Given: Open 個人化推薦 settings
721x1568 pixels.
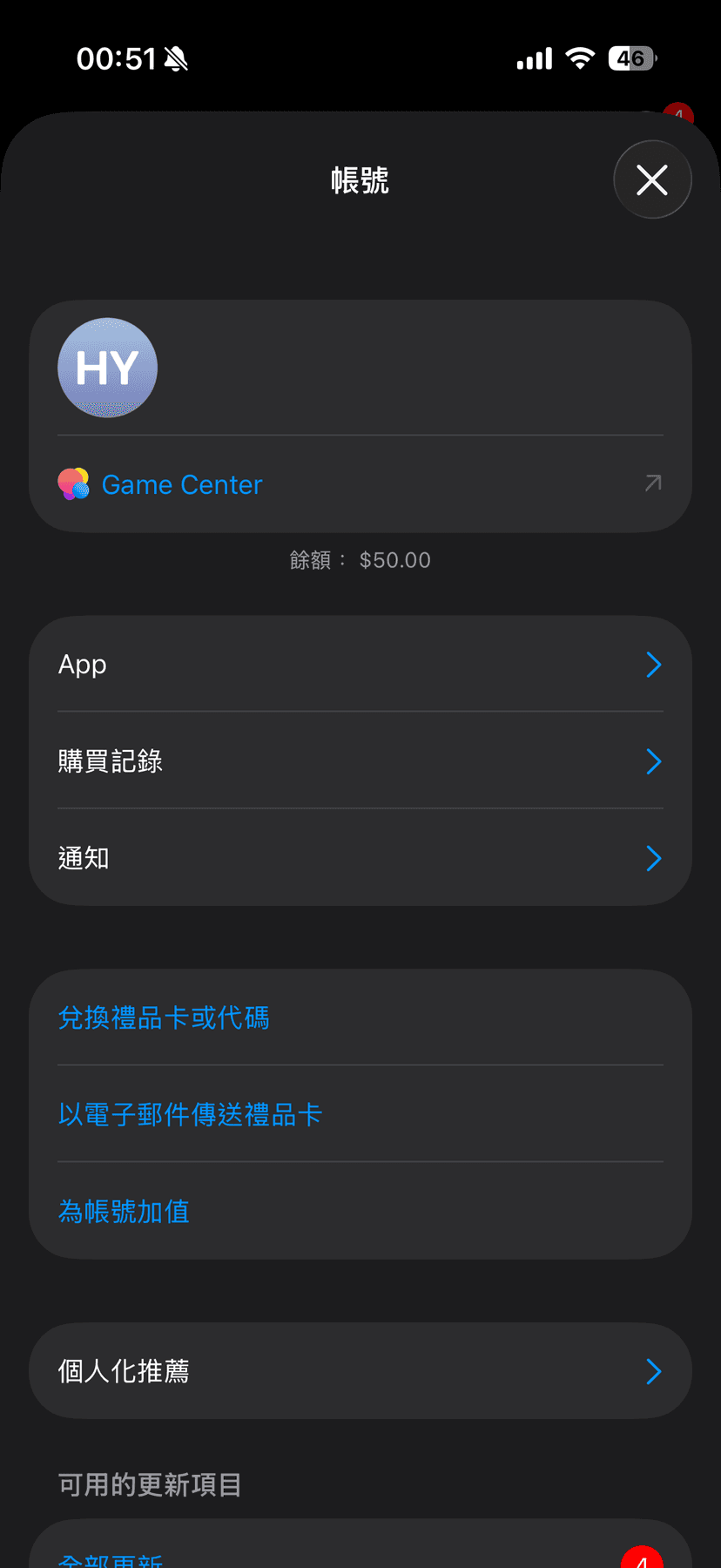Looking at the screenshot, I should (360, 1371).
